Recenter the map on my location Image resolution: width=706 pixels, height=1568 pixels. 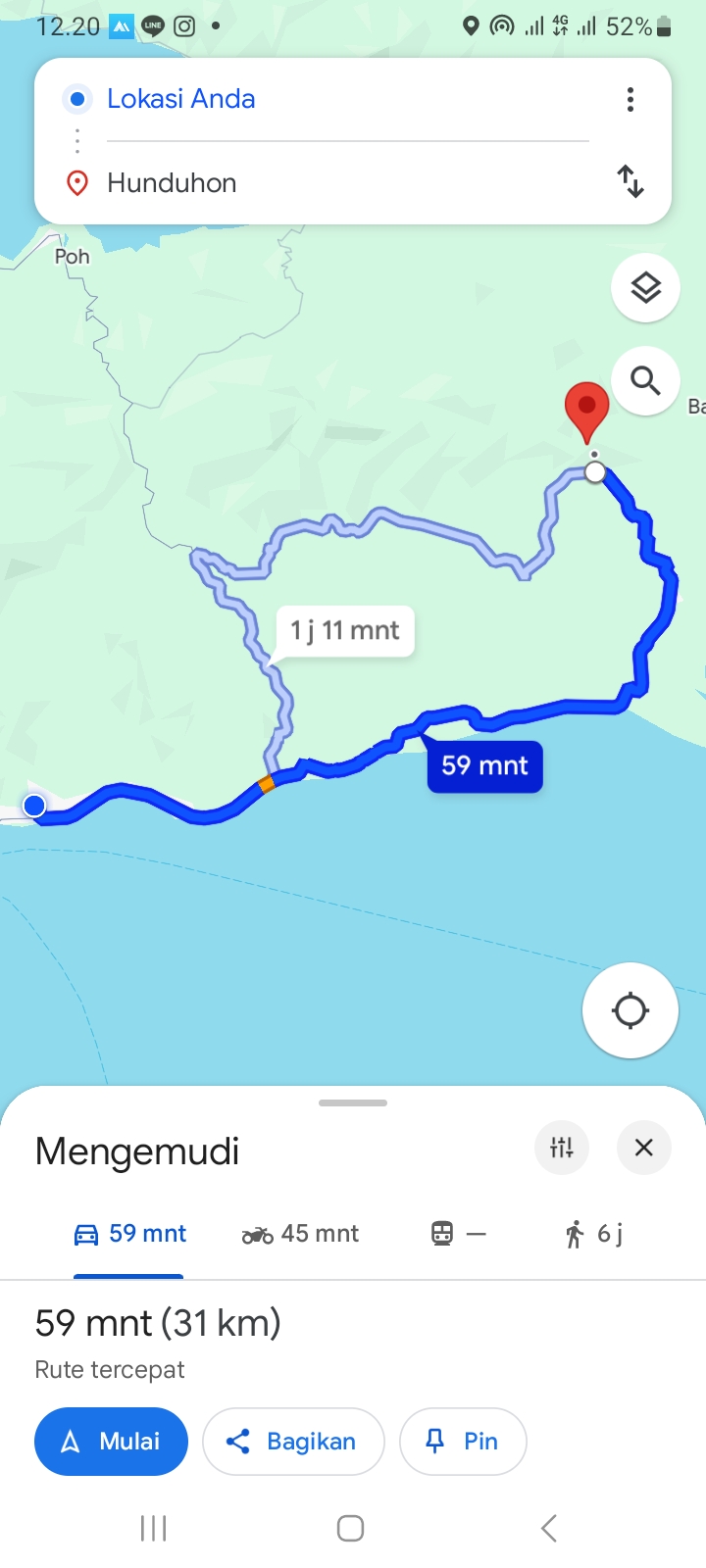point(630,1010)
